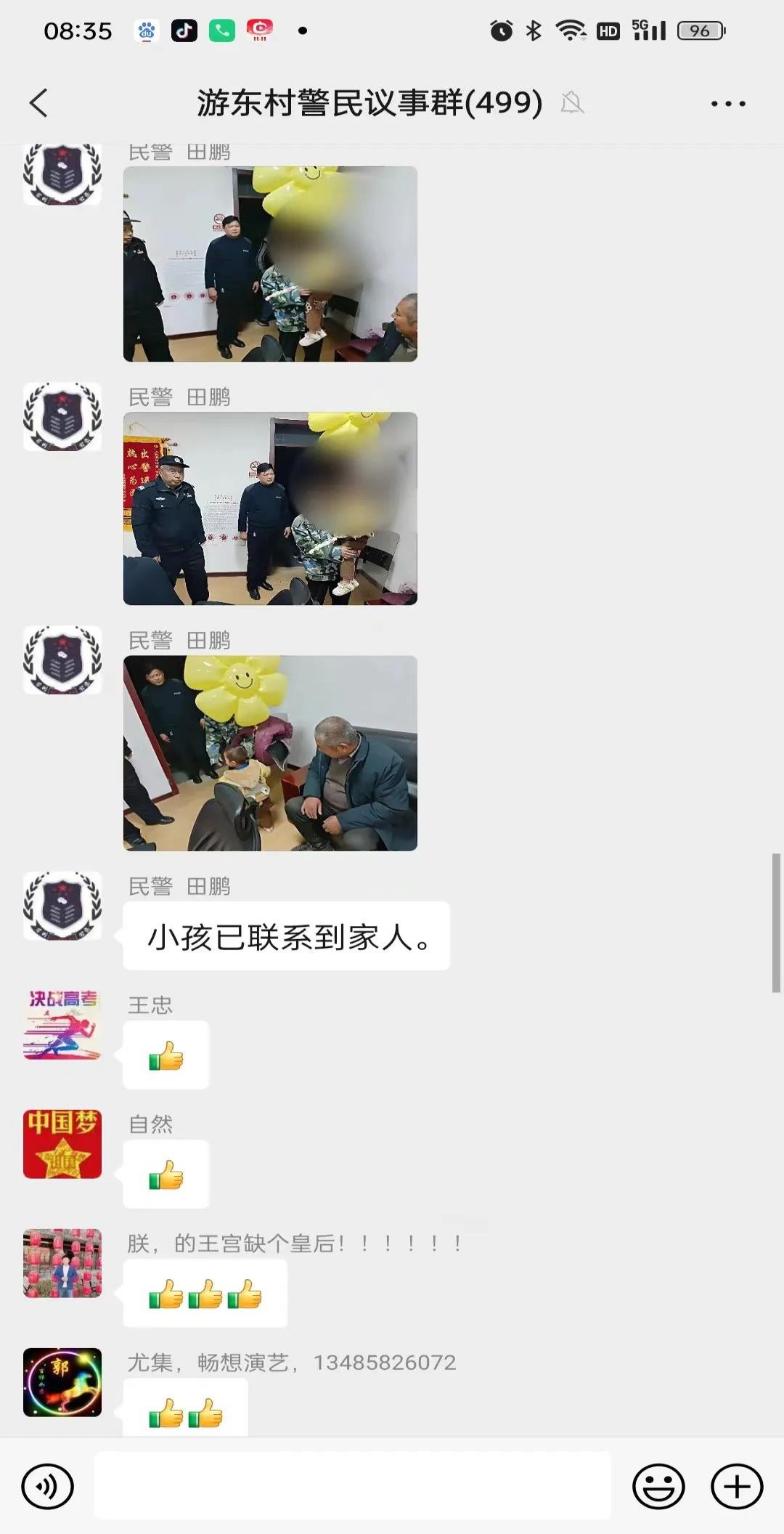
Task: Open 自然's 中国梦 avatar
Action: point(62,1144)
